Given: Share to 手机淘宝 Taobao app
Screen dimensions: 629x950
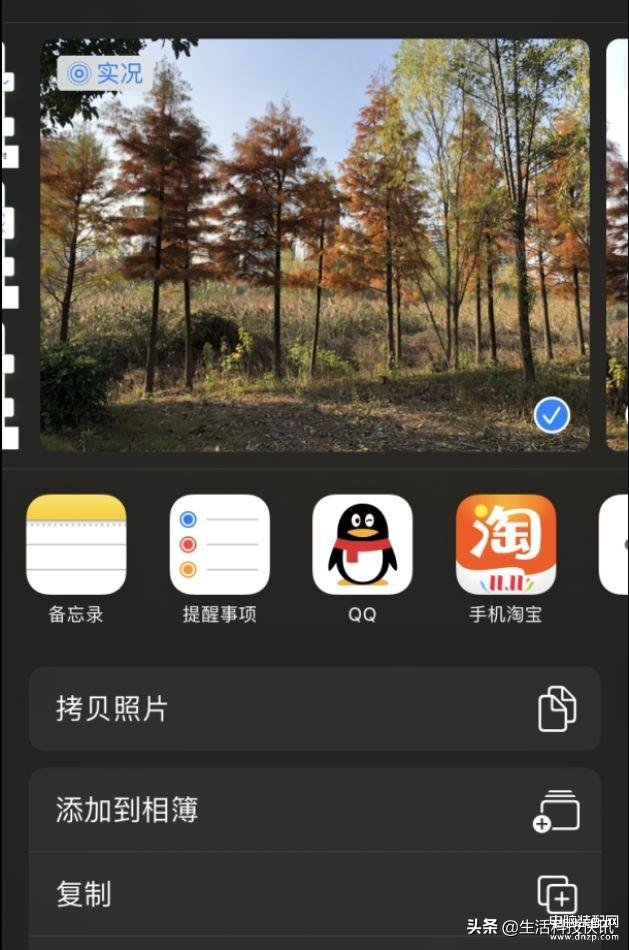Looking at the screenshot, I should (505, 545).
